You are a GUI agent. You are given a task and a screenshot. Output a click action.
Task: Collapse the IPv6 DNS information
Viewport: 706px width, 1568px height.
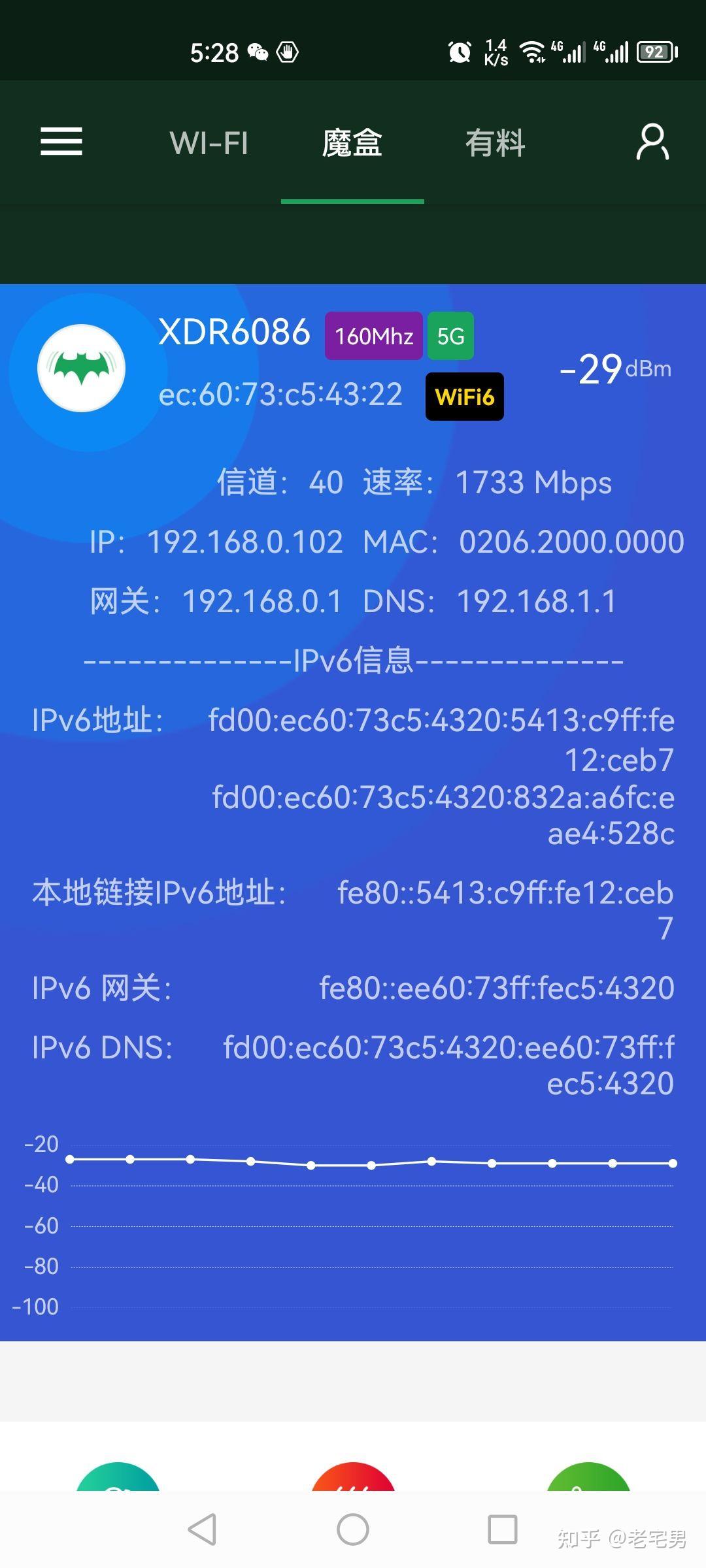tap(101, 1045)
